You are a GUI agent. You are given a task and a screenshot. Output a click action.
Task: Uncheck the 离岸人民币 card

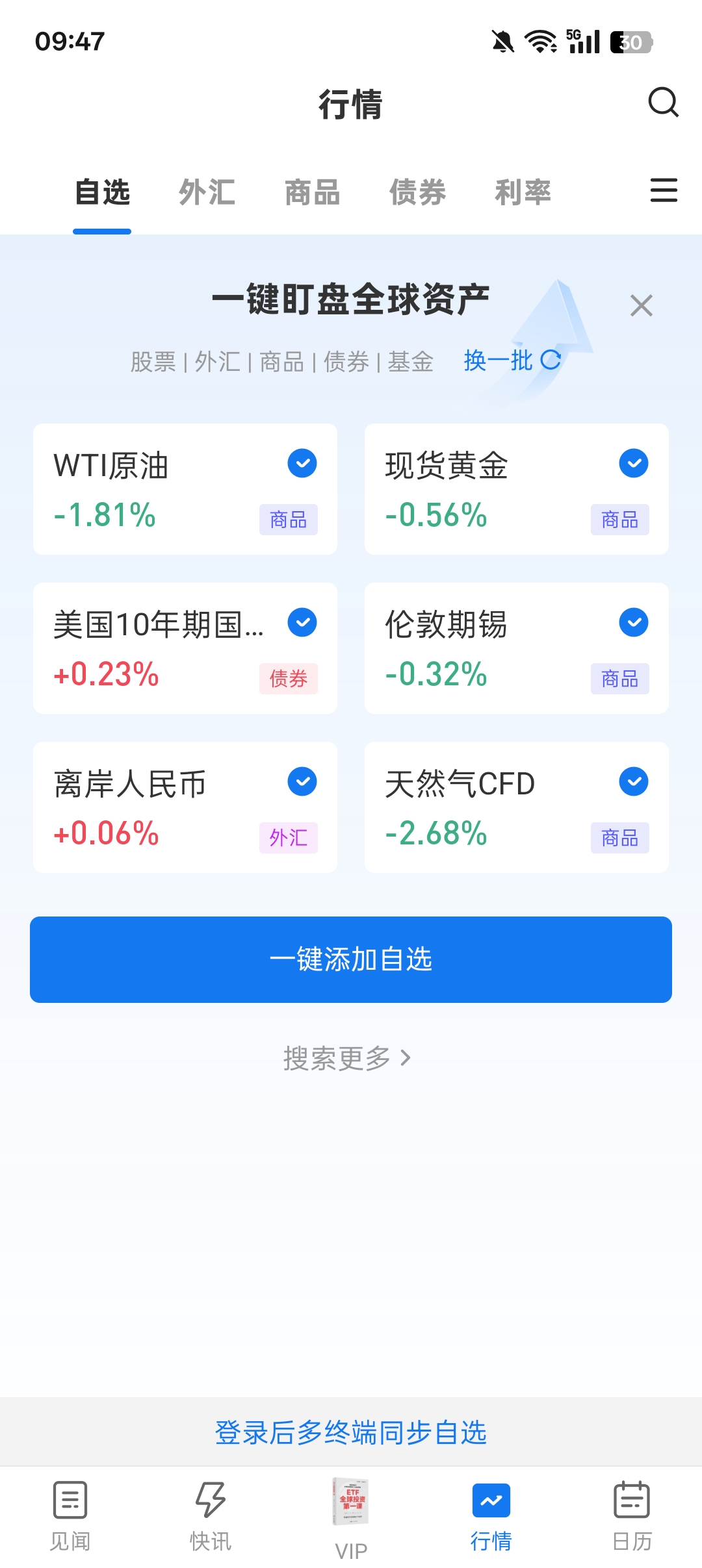tap(302, 781)
